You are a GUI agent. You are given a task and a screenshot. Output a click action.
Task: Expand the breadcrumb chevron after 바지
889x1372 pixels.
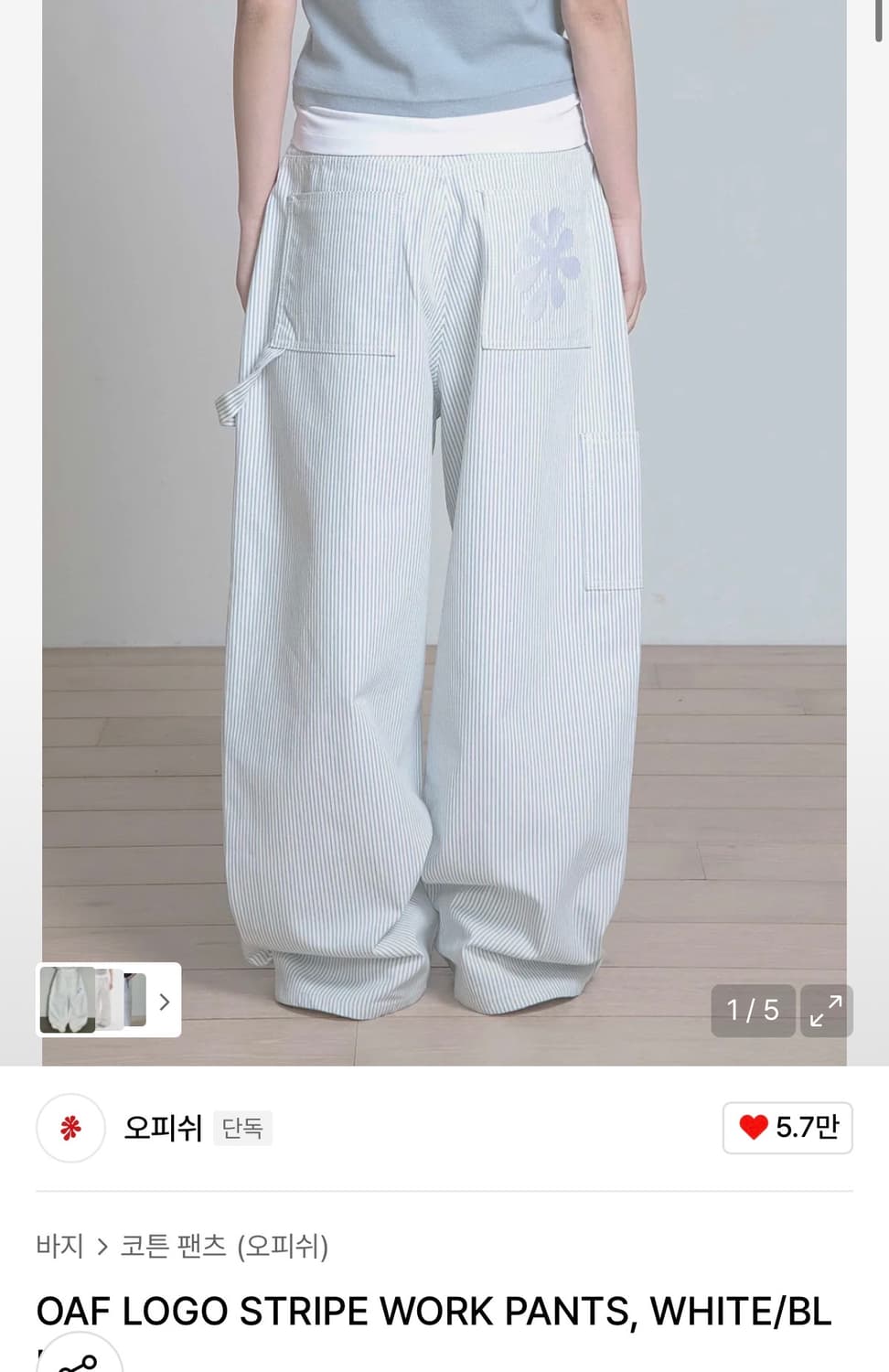102,1246
